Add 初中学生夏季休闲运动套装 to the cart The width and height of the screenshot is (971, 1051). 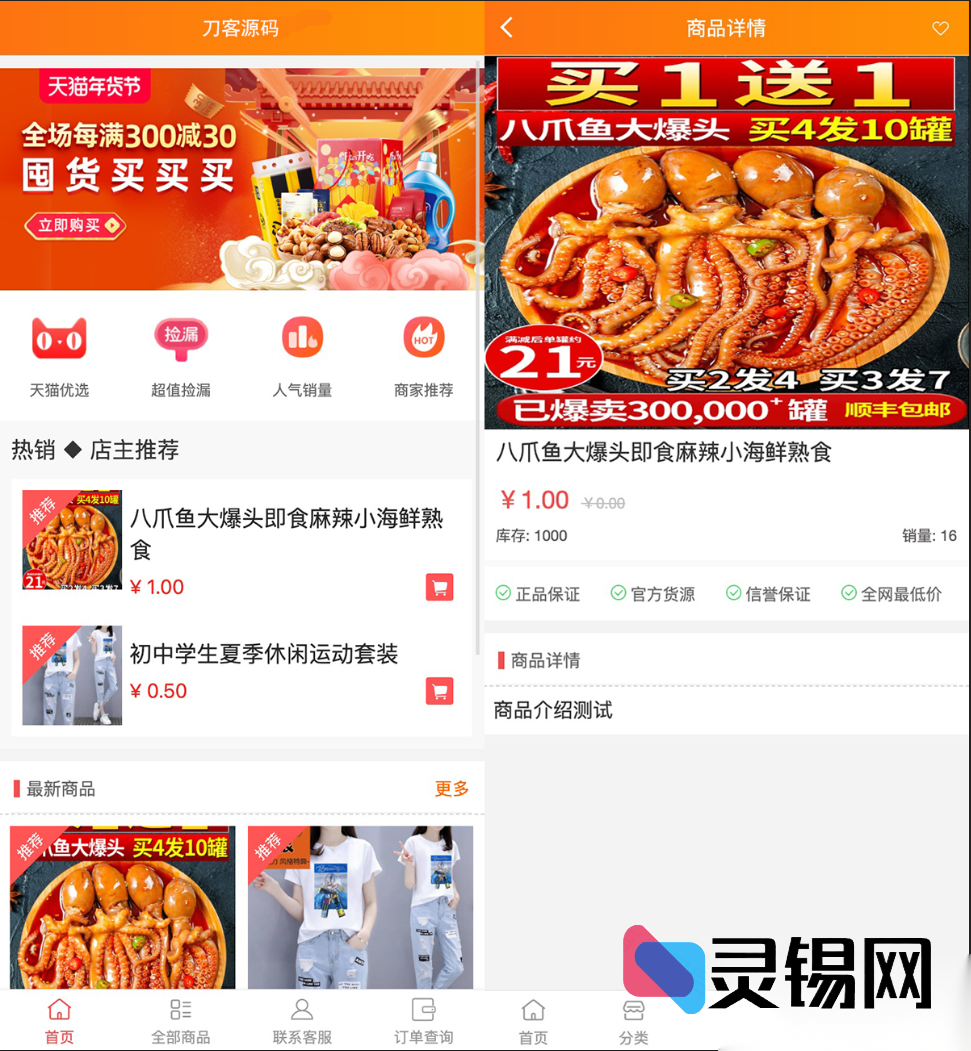click(439, 690)
